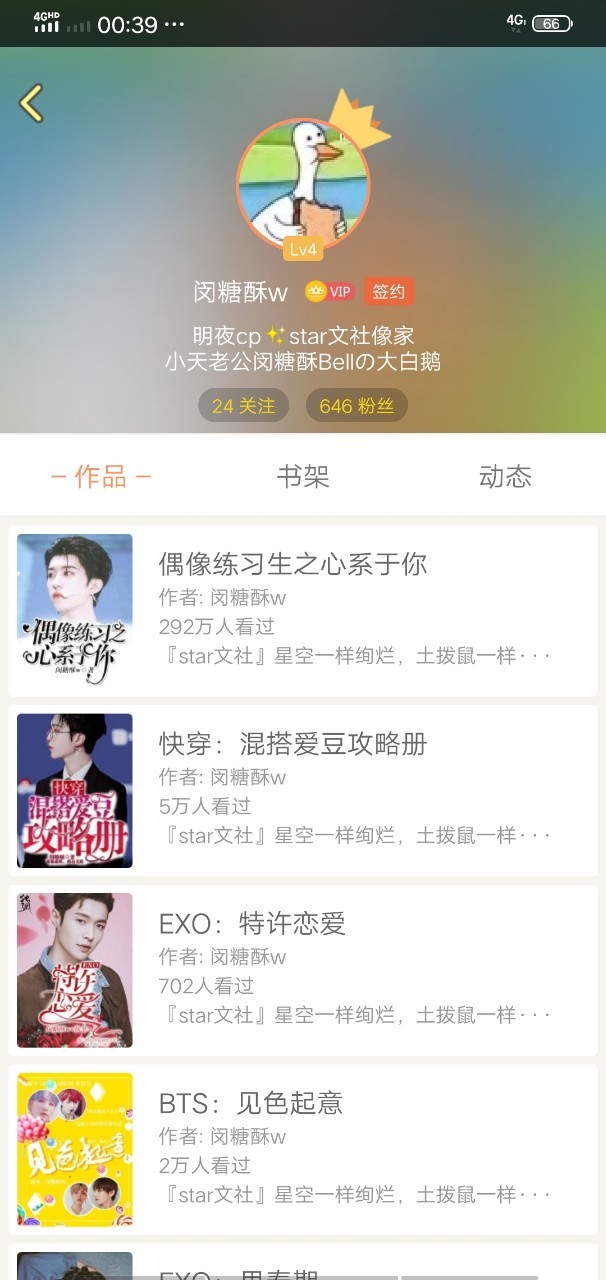Tap the VIP badge

(330, 291)
